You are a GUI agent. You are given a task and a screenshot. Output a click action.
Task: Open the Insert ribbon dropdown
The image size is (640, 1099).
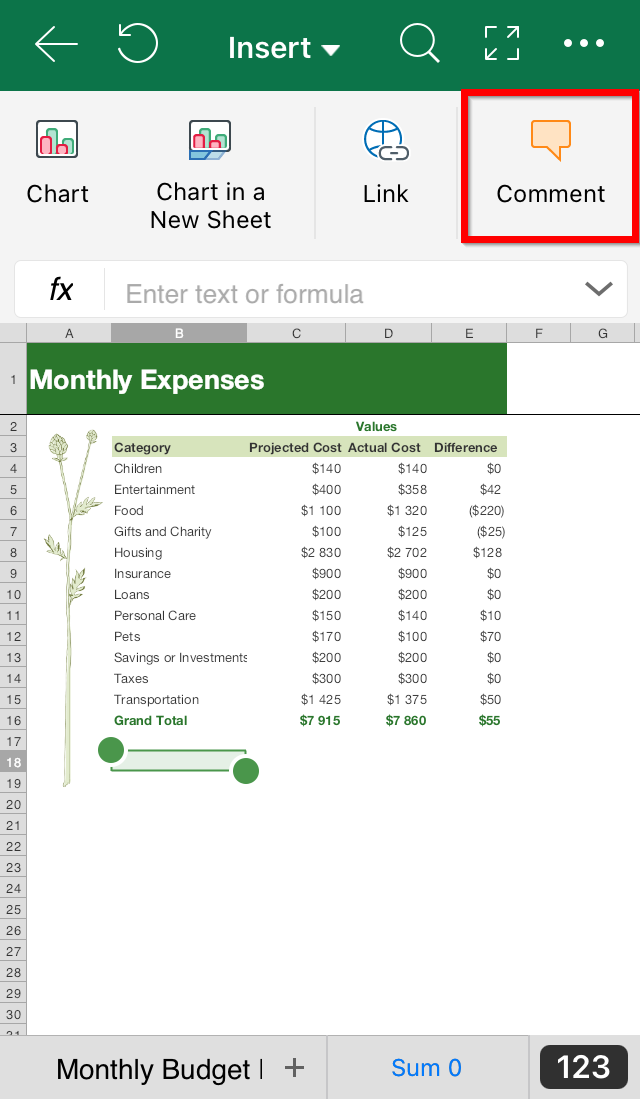(284, 48)
